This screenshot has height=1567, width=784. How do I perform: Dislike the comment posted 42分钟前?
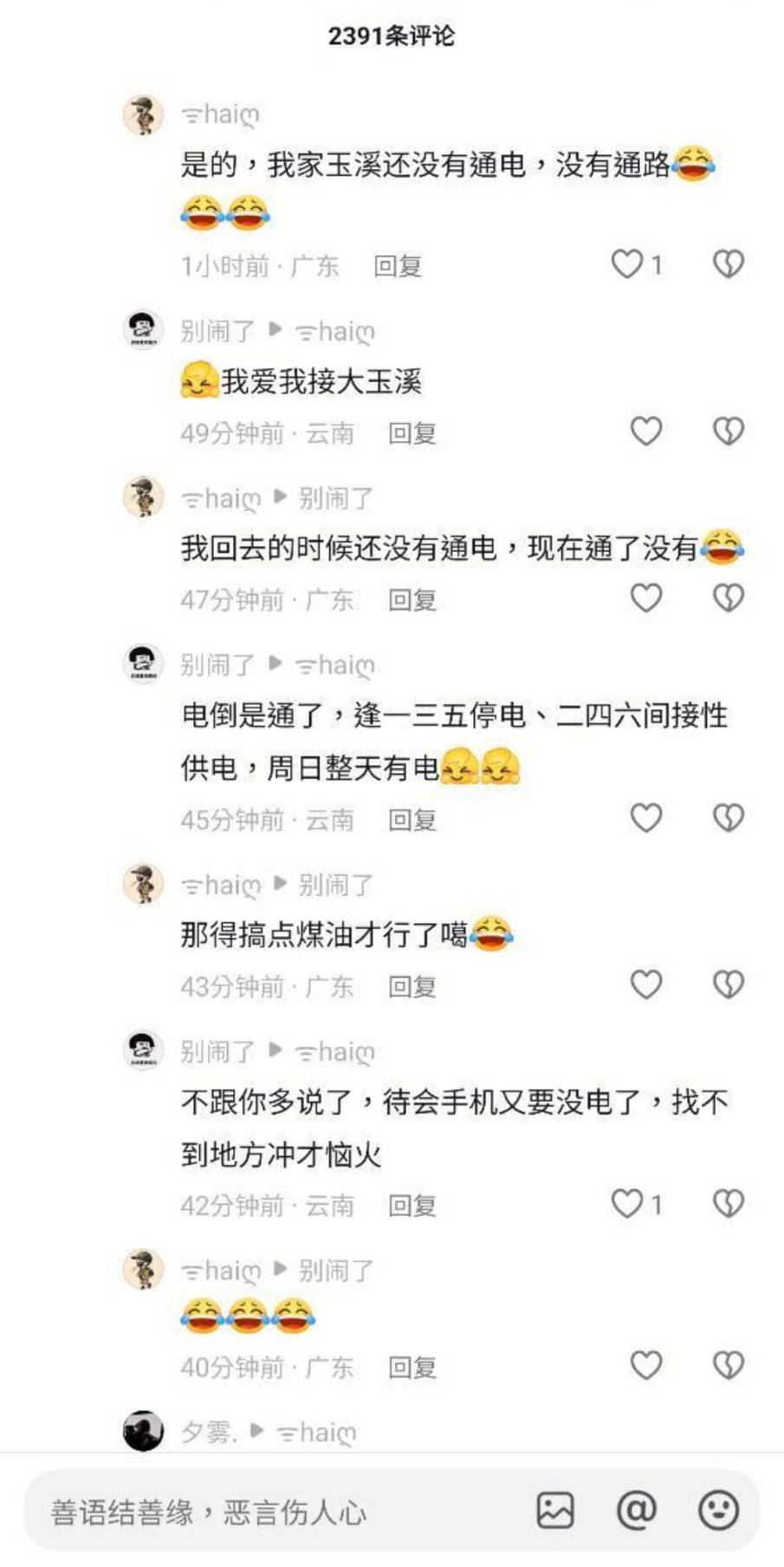tap(728, 1204)
